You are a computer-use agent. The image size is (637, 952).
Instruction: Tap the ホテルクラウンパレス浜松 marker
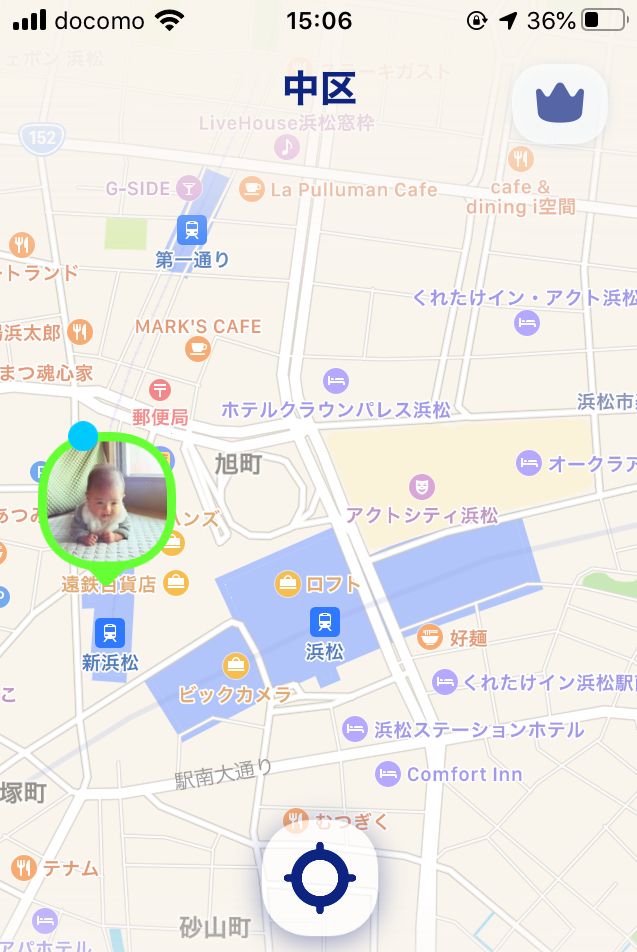click(x=336, y=381)
